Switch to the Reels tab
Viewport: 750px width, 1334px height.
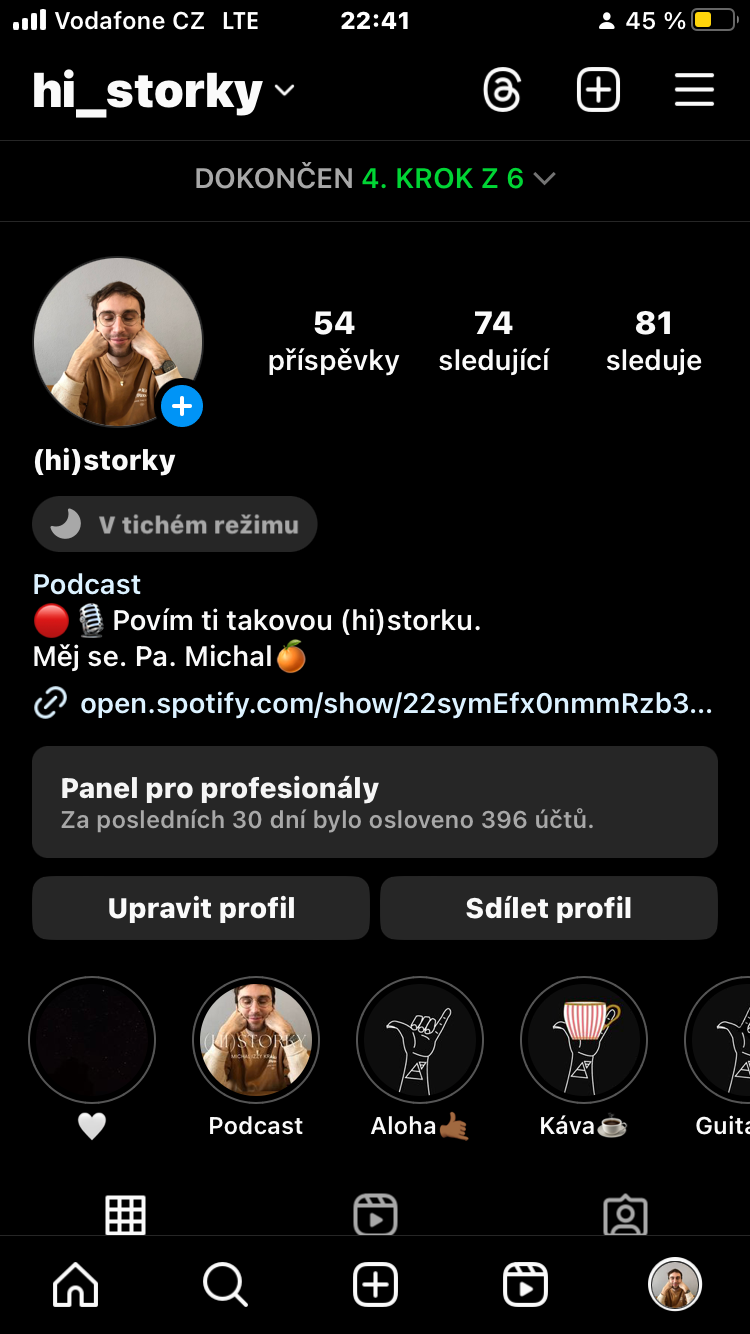coord(375,1216)
